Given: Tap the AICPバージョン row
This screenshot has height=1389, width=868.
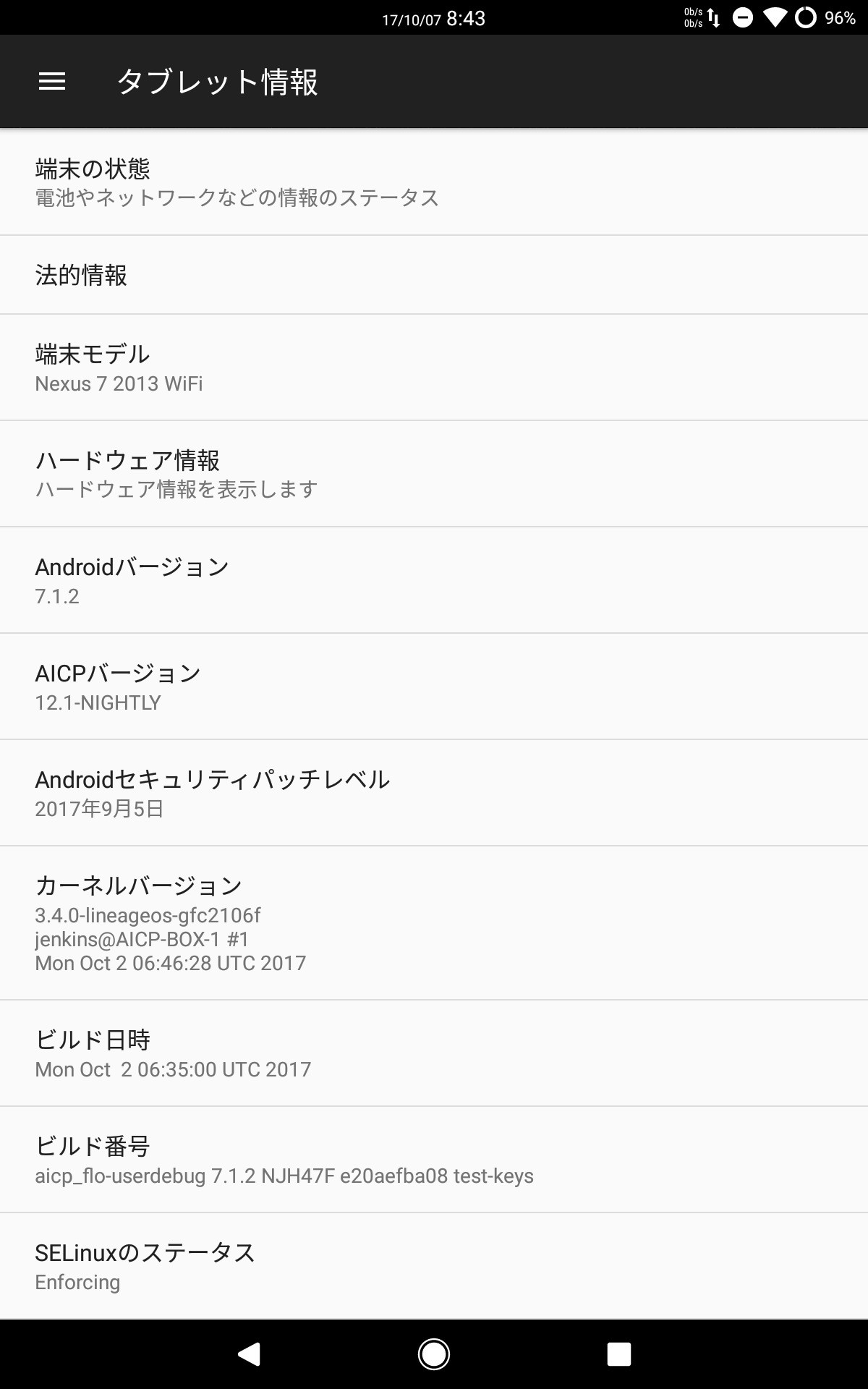Looking at the screenshot, I should pyautogui.click(x=434, y=687).
